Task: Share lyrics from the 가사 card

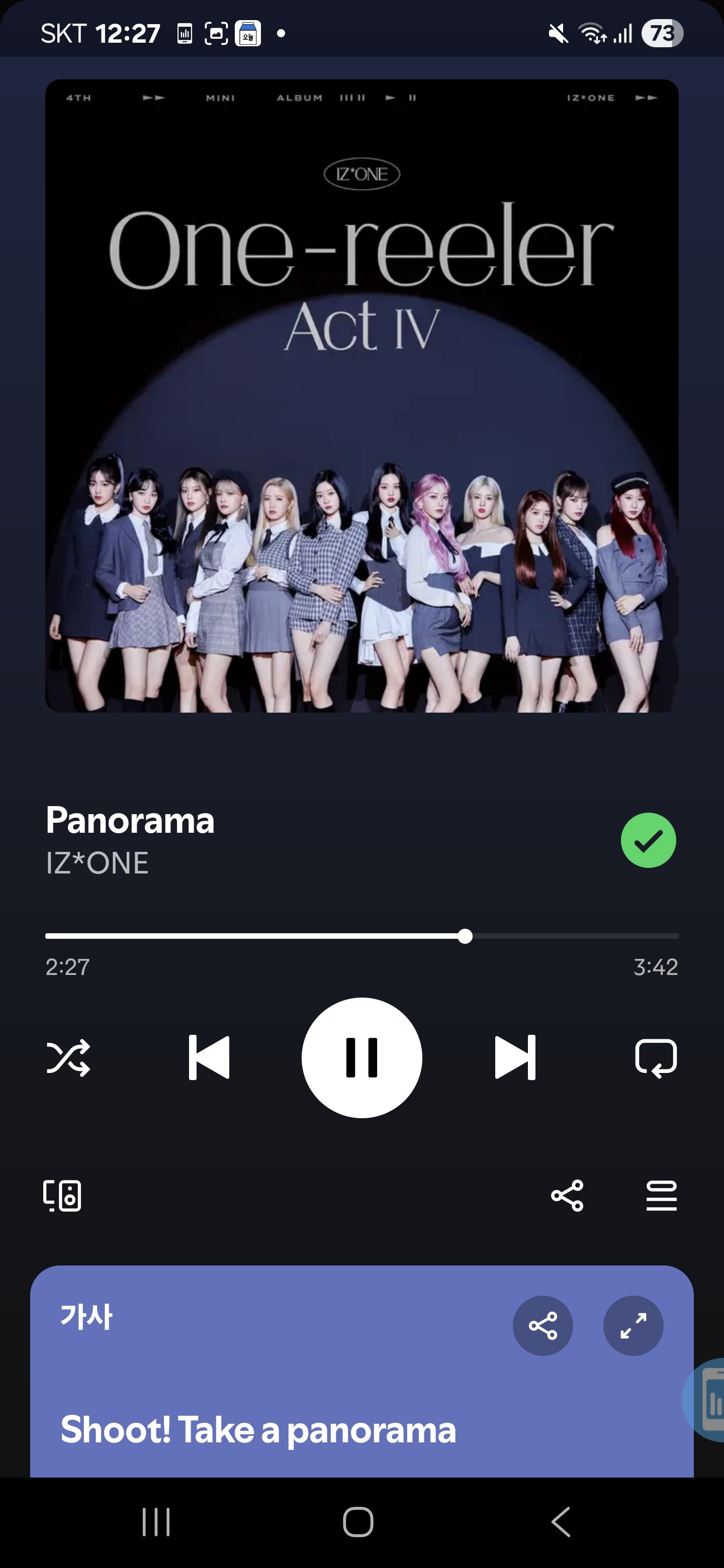Action: click(x=542, y=1326)
